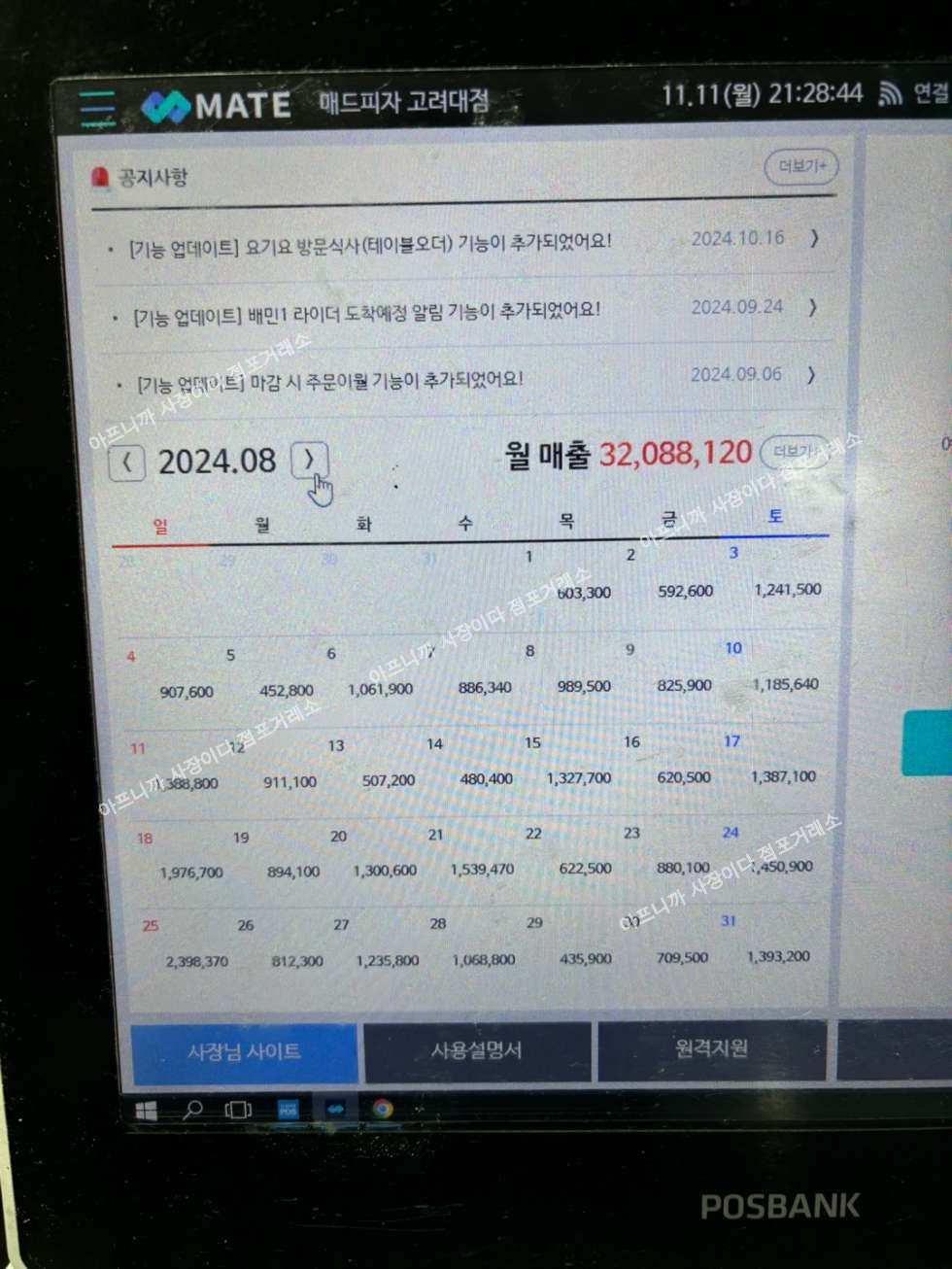The width and height of the screenshot is (952, 1269).
Task: Open 사용설명서
Action: (477, 1050)
